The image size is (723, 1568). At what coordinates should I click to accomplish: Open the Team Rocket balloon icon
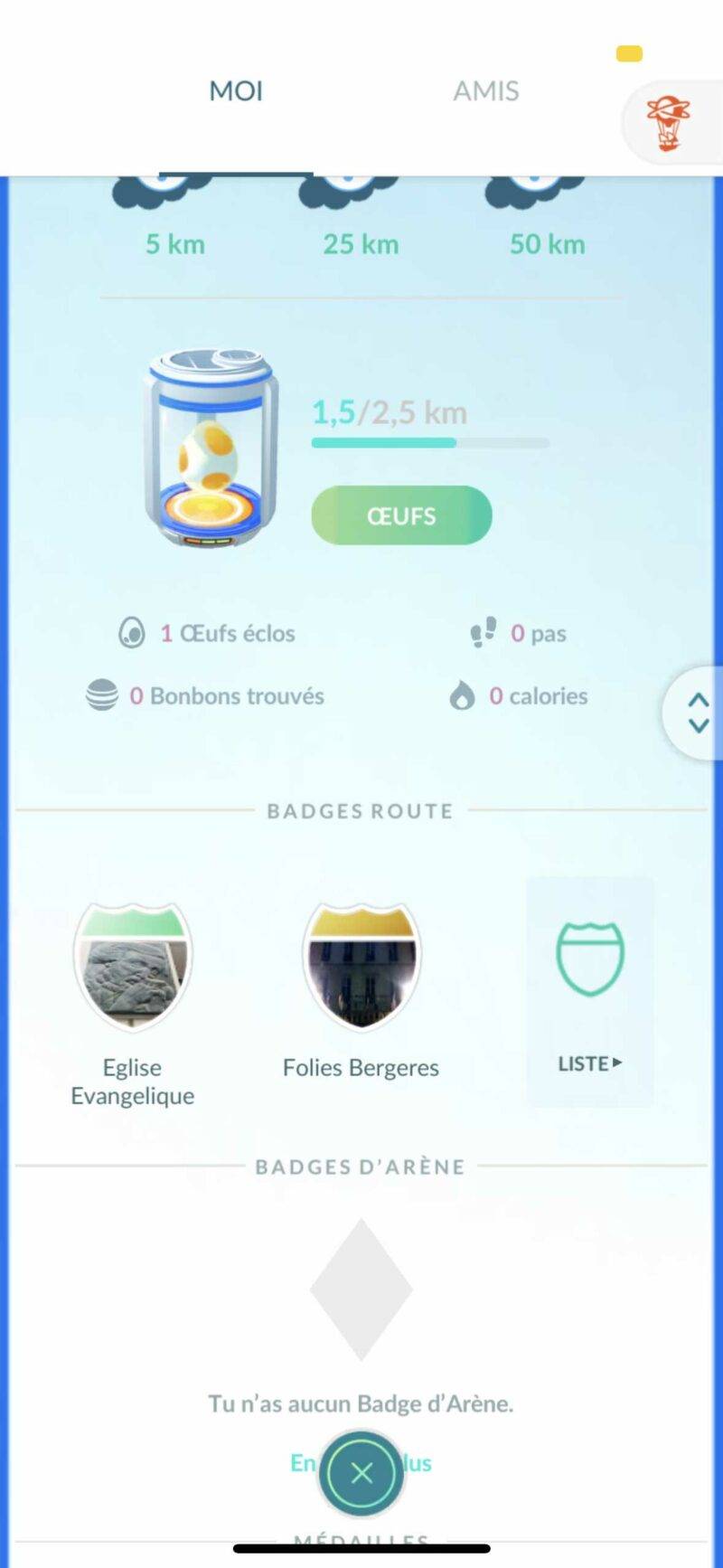click(668, 123)
